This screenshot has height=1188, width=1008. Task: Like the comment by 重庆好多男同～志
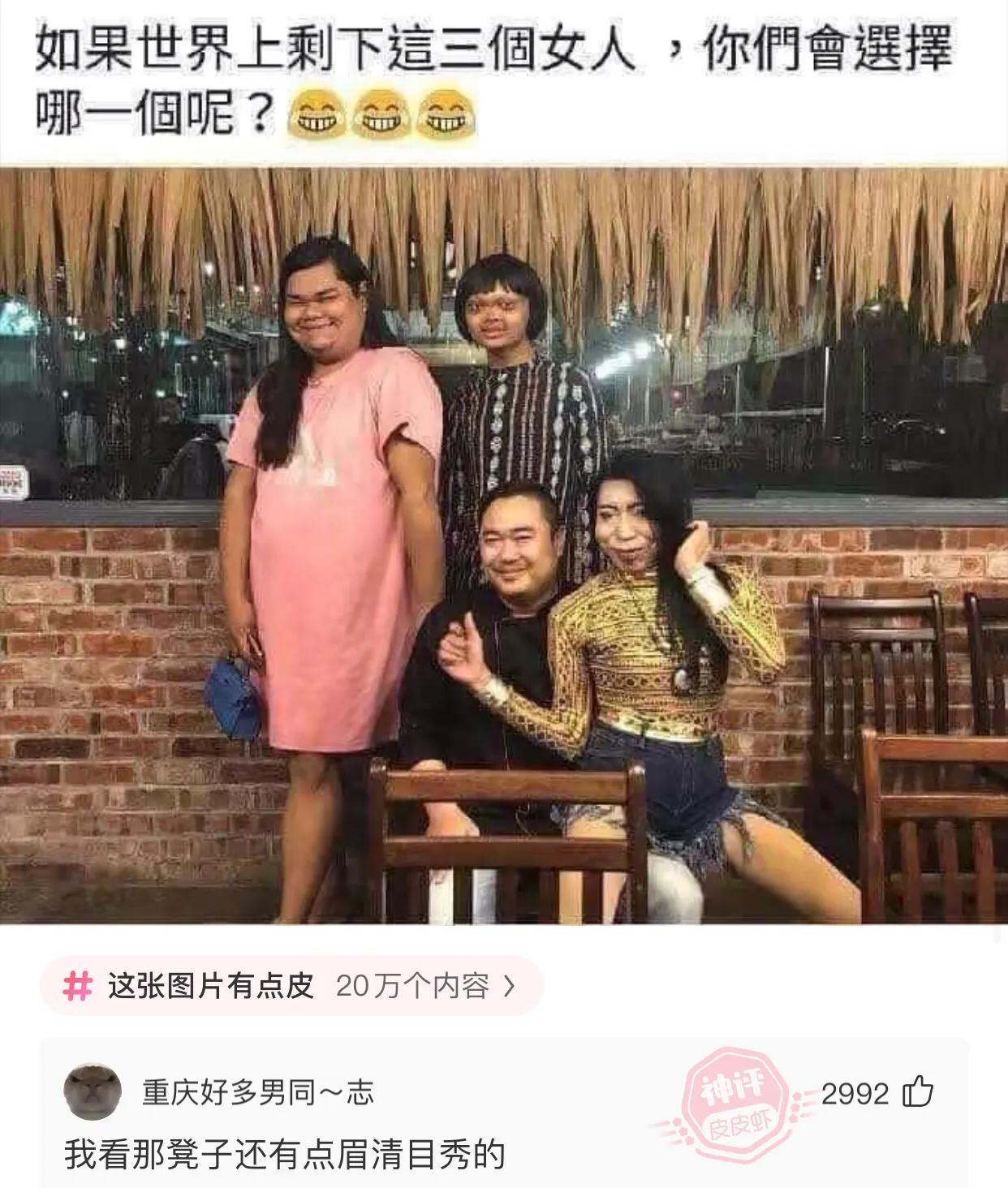pos(918,1092)
